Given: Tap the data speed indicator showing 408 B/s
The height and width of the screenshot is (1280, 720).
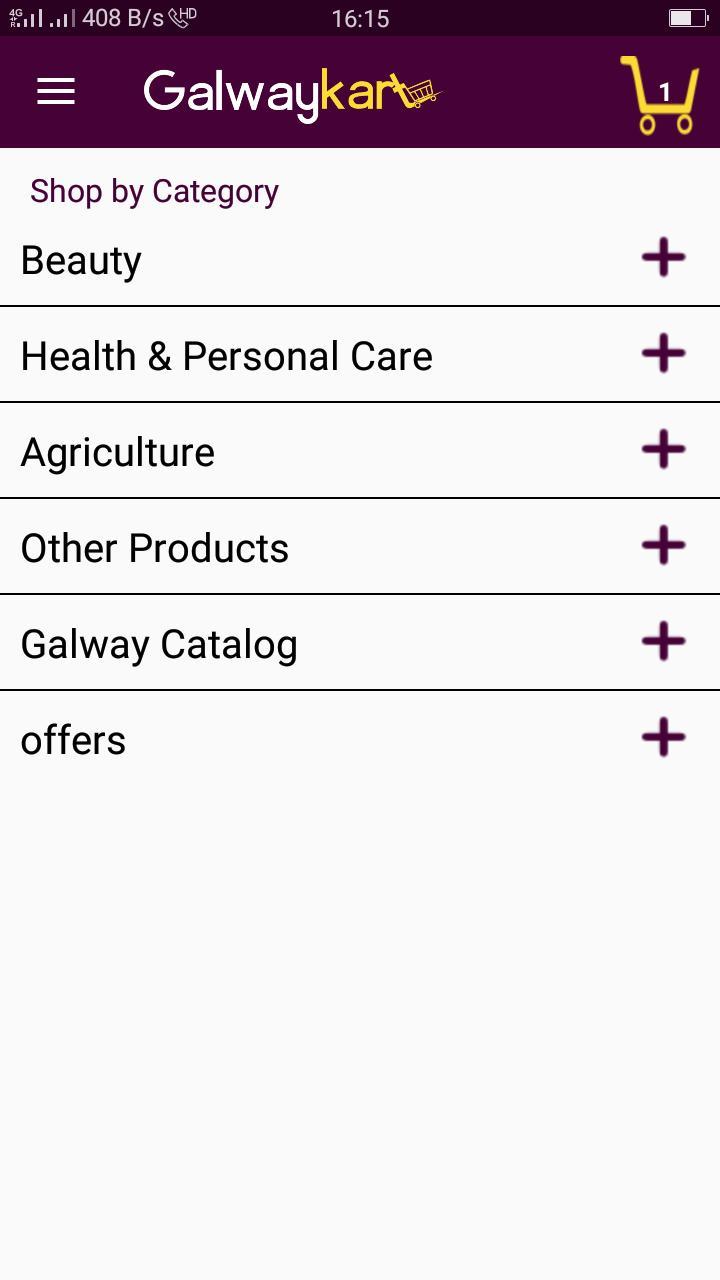Looking at the screenshot, I should [124, 16].
